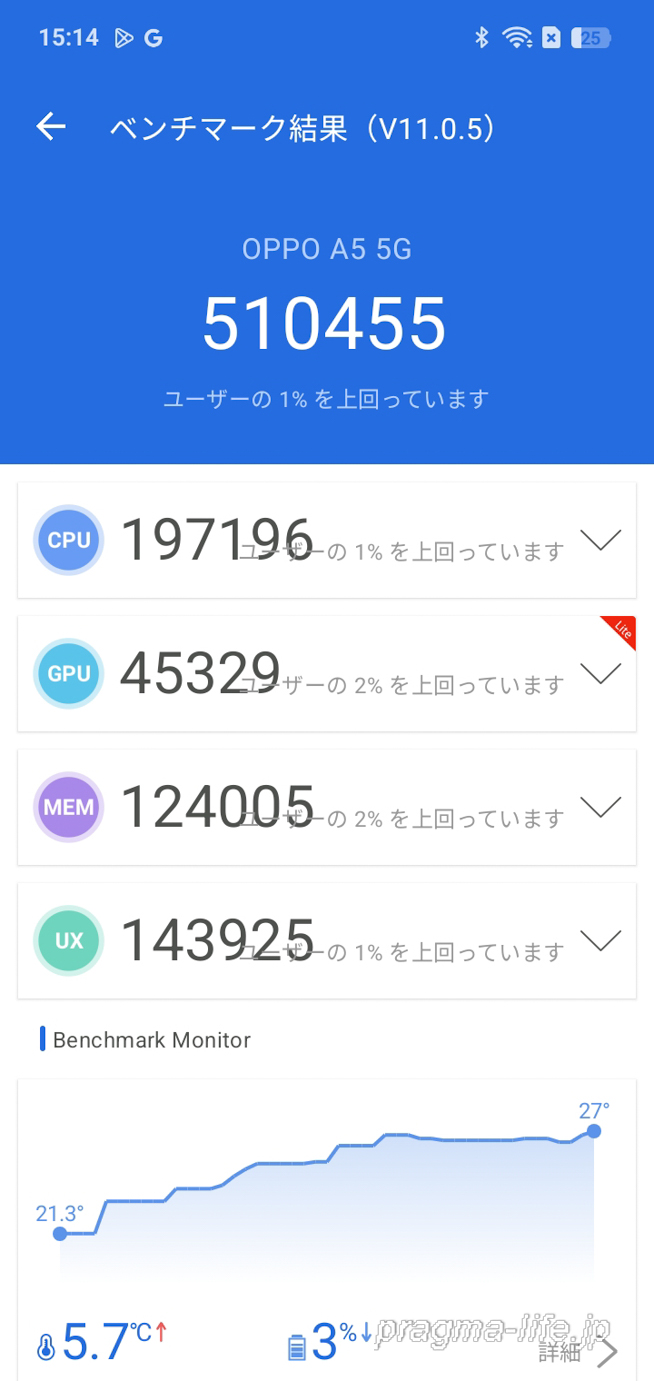Expand the UX score details
Image resolution: width=654 pixels, height=1381 pixels.
pyautogui.click(x=600, y=941)
